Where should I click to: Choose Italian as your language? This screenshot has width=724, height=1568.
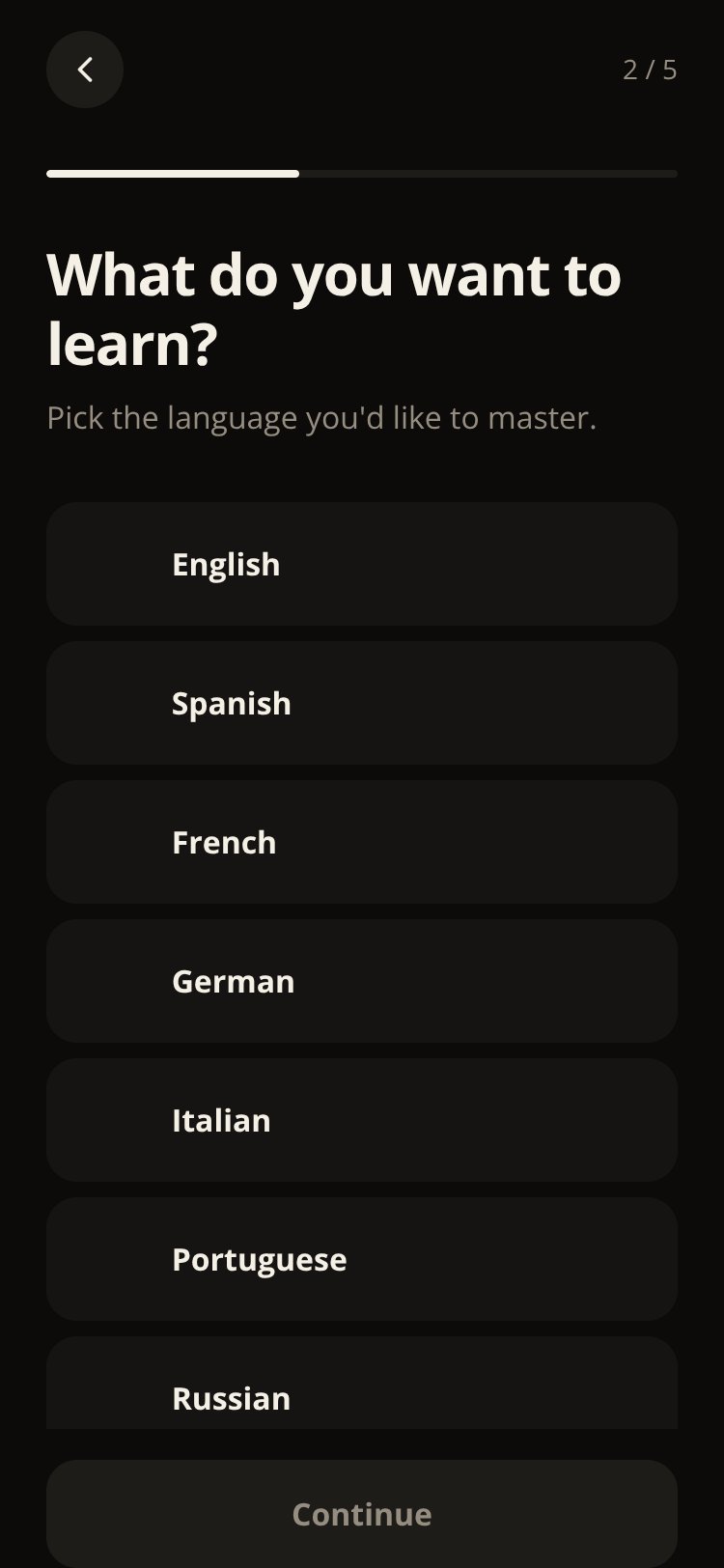point(362,1120)
